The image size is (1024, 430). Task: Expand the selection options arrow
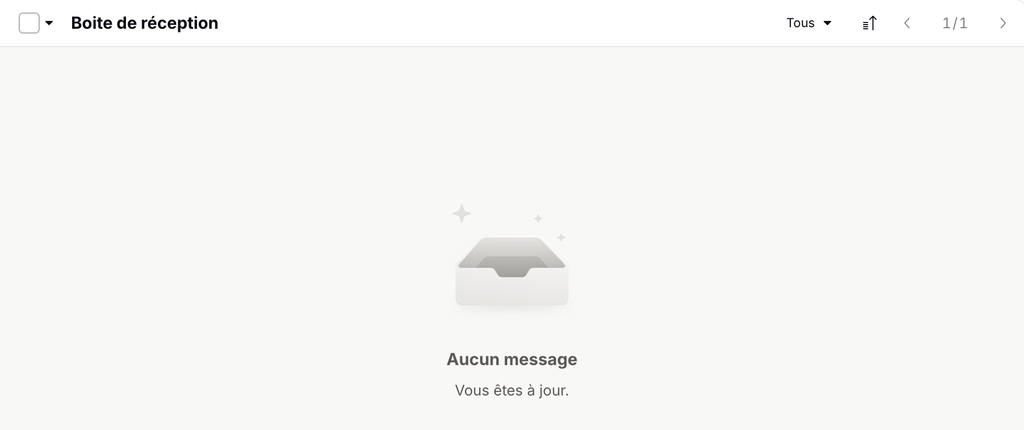click(x=49, y=23)
